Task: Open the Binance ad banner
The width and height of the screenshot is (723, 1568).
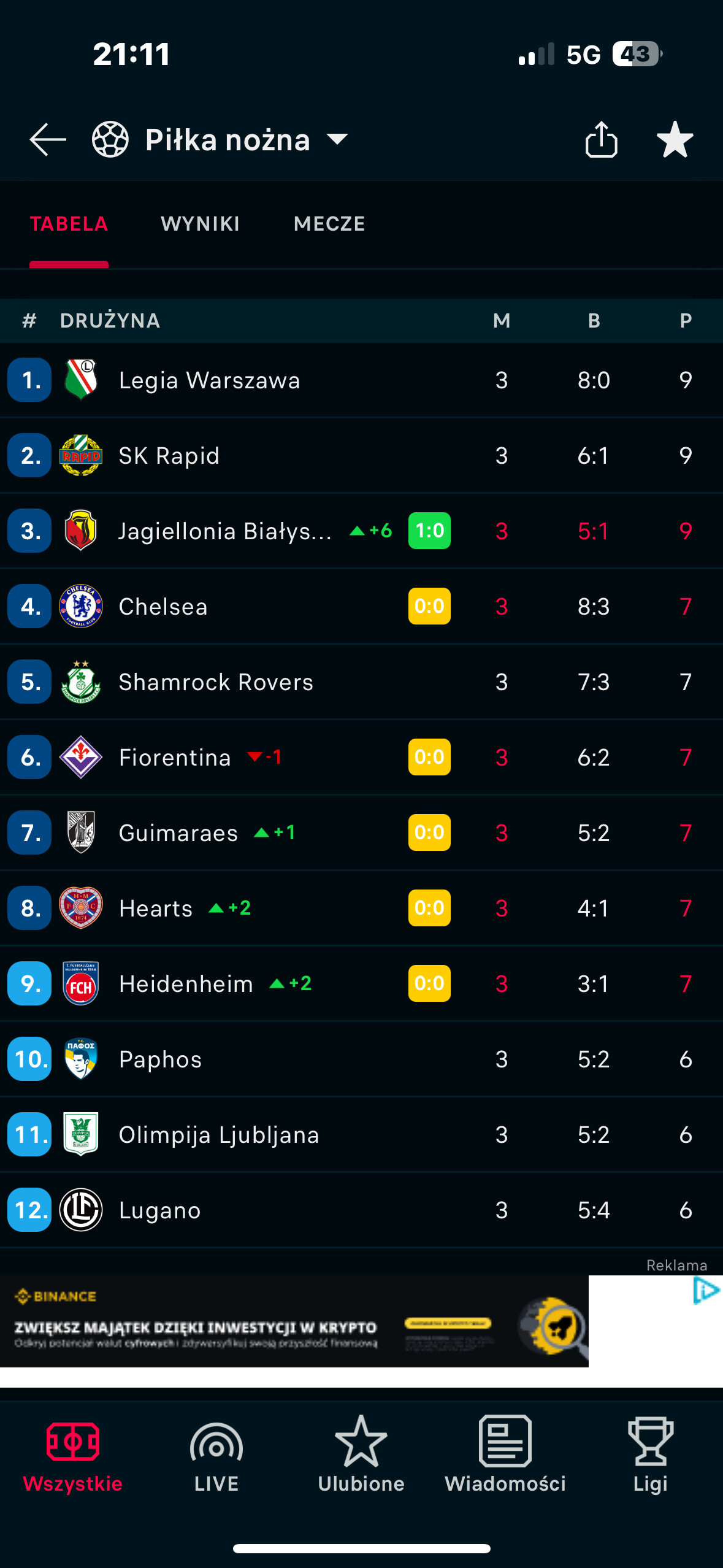Action: [x=294, y=1321]
